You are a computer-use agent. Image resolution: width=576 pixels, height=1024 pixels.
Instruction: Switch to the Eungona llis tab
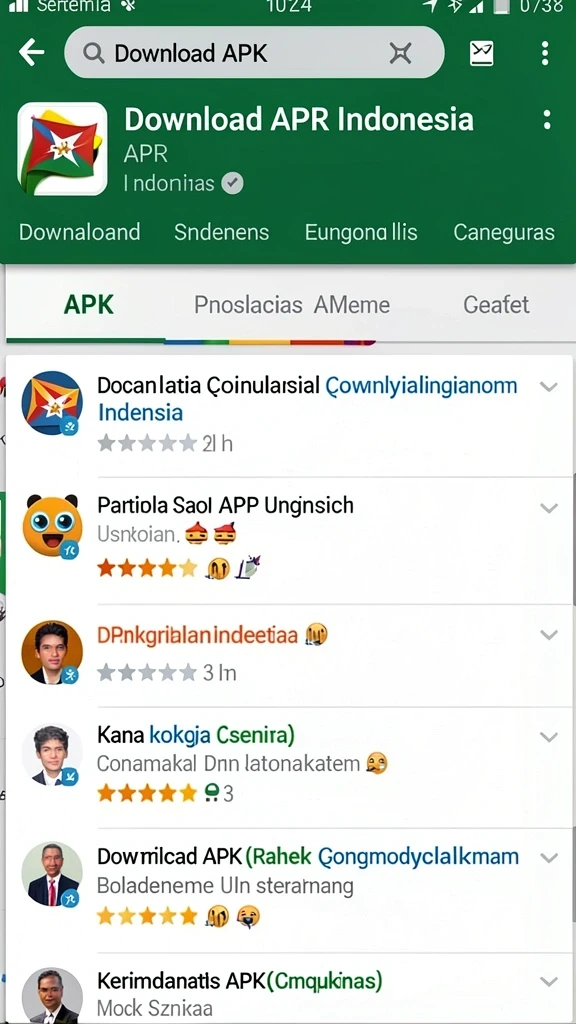[361, 232]
